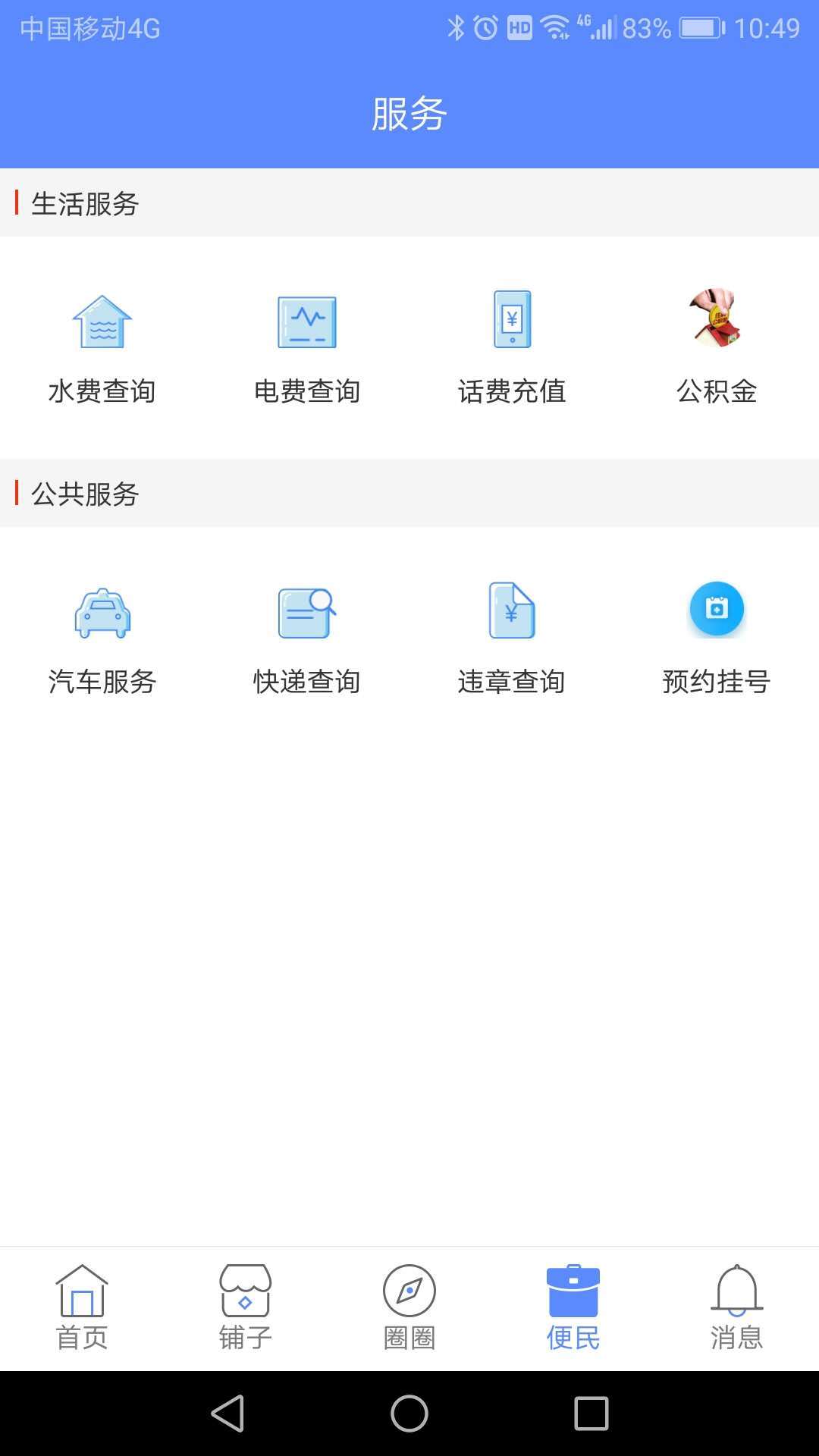
Task: Open the 公积金 housing fund service
Action: click(717, 346)
